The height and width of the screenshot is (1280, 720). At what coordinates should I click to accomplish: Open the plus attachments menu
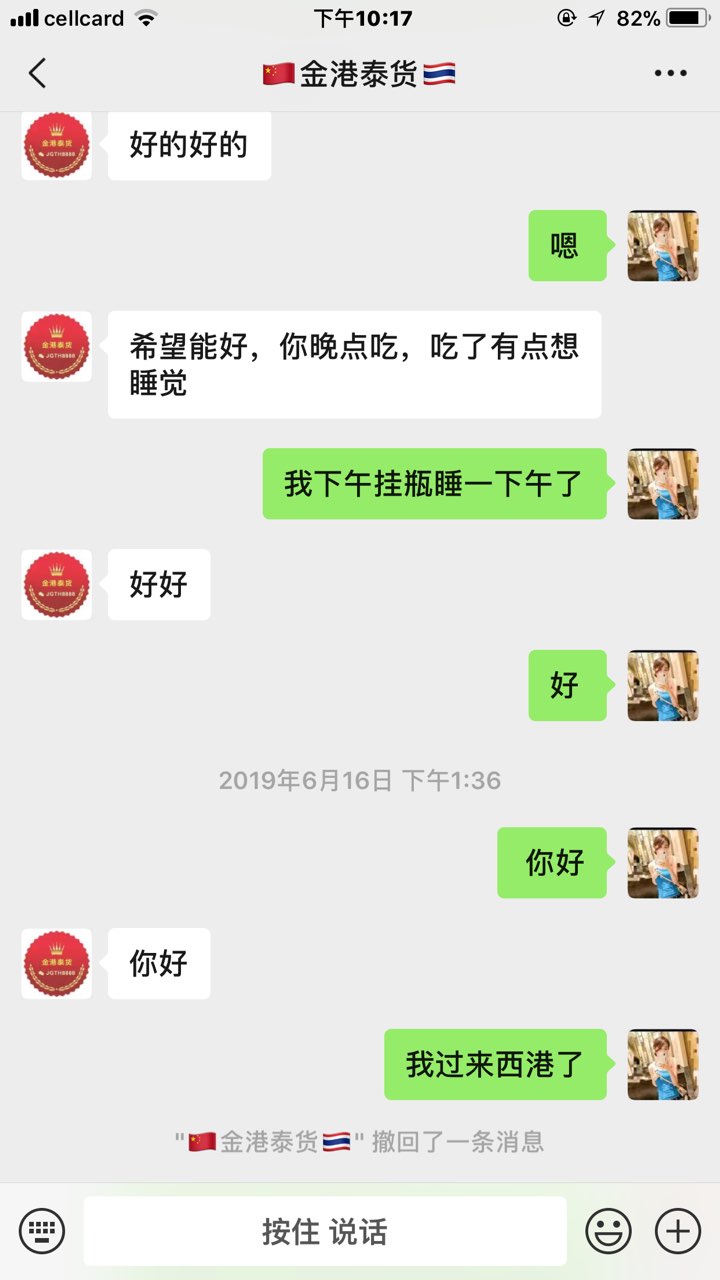click(x=678, y=1230)
